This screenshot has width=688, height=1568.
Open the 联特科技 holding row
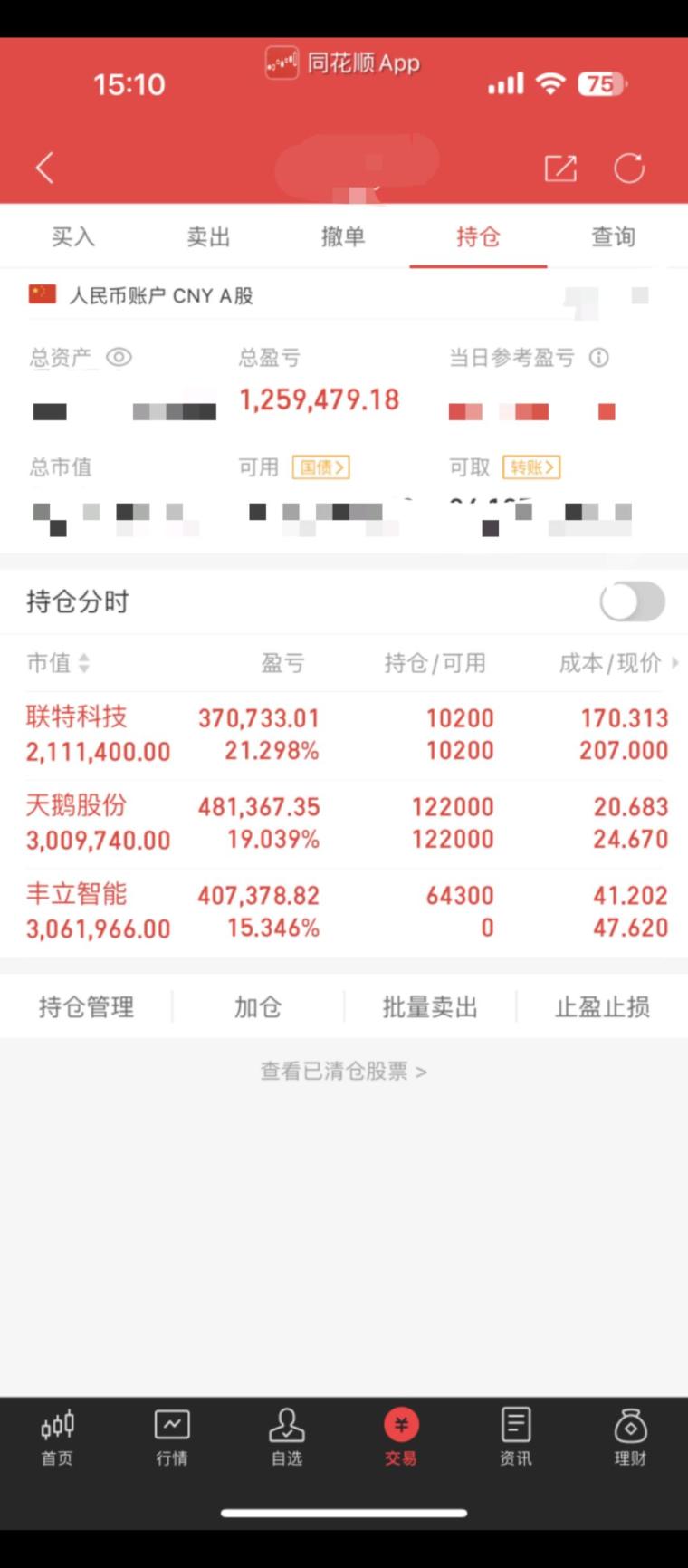click(x=344, y=735)
